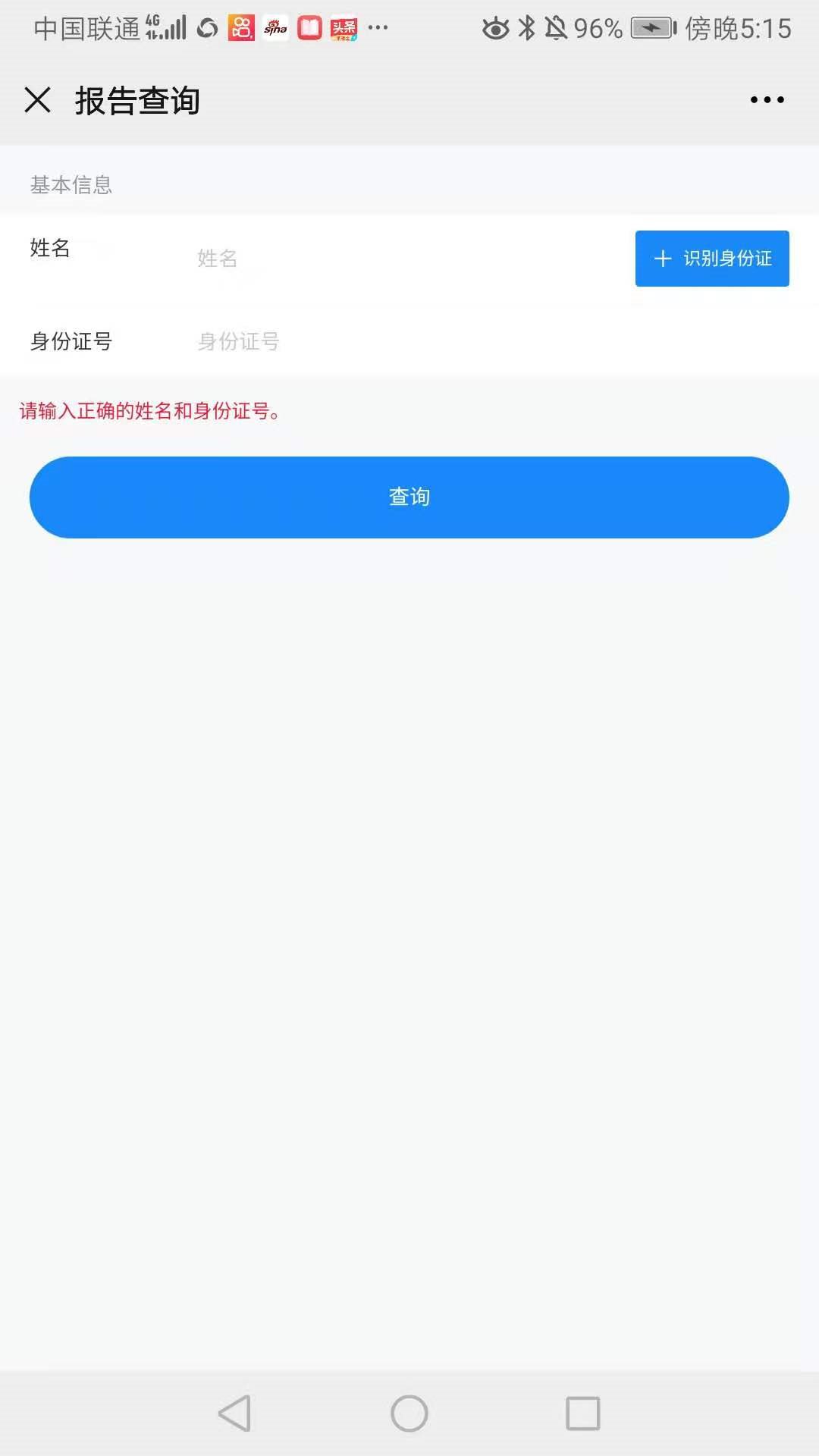This screenshot has width=819, height=1456.
Task: Go back using the system back button
Action: 234,1414
